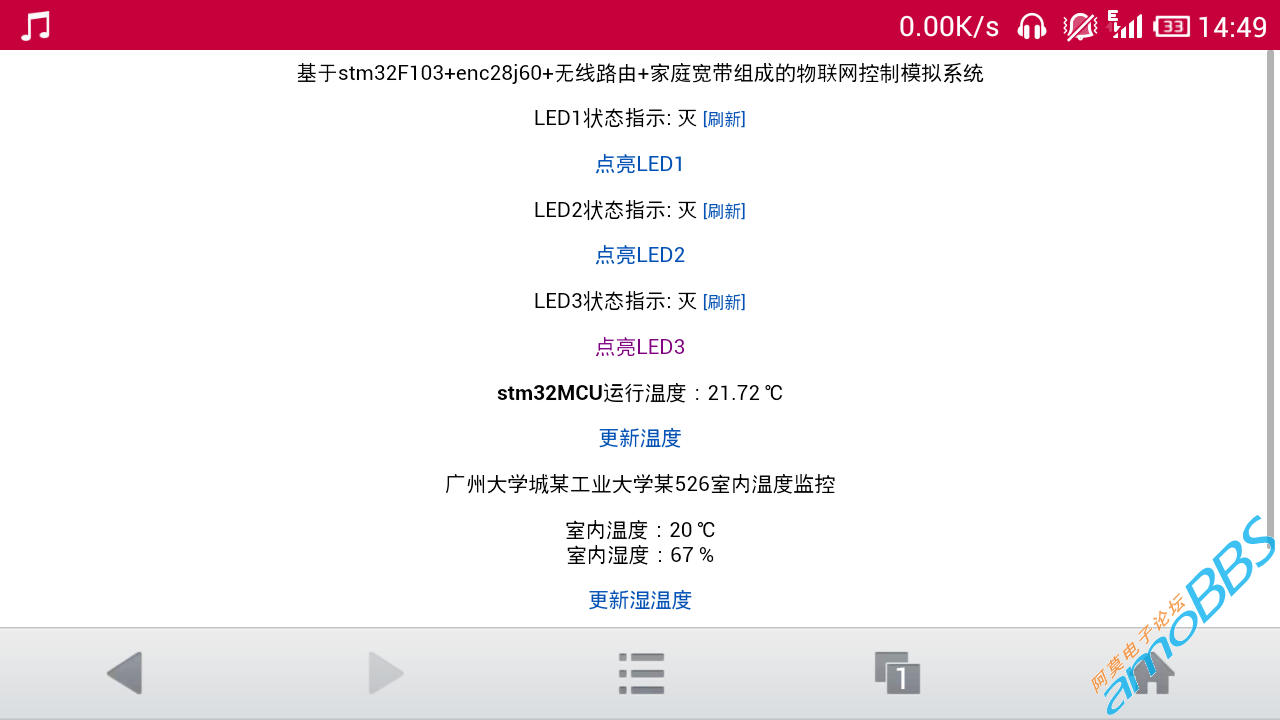Turn on LED2 via 点亮LED2
This screenshot has height=720, width=1280.
pos(640,255)
